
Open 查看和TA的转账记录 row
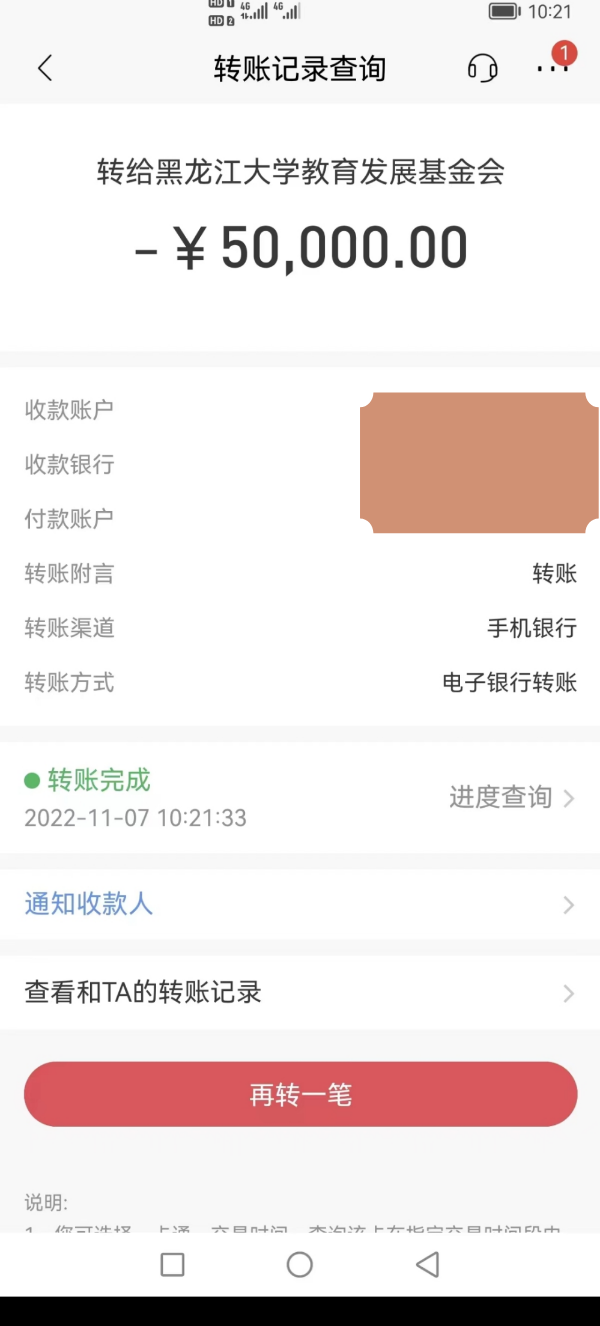(300, 992)
